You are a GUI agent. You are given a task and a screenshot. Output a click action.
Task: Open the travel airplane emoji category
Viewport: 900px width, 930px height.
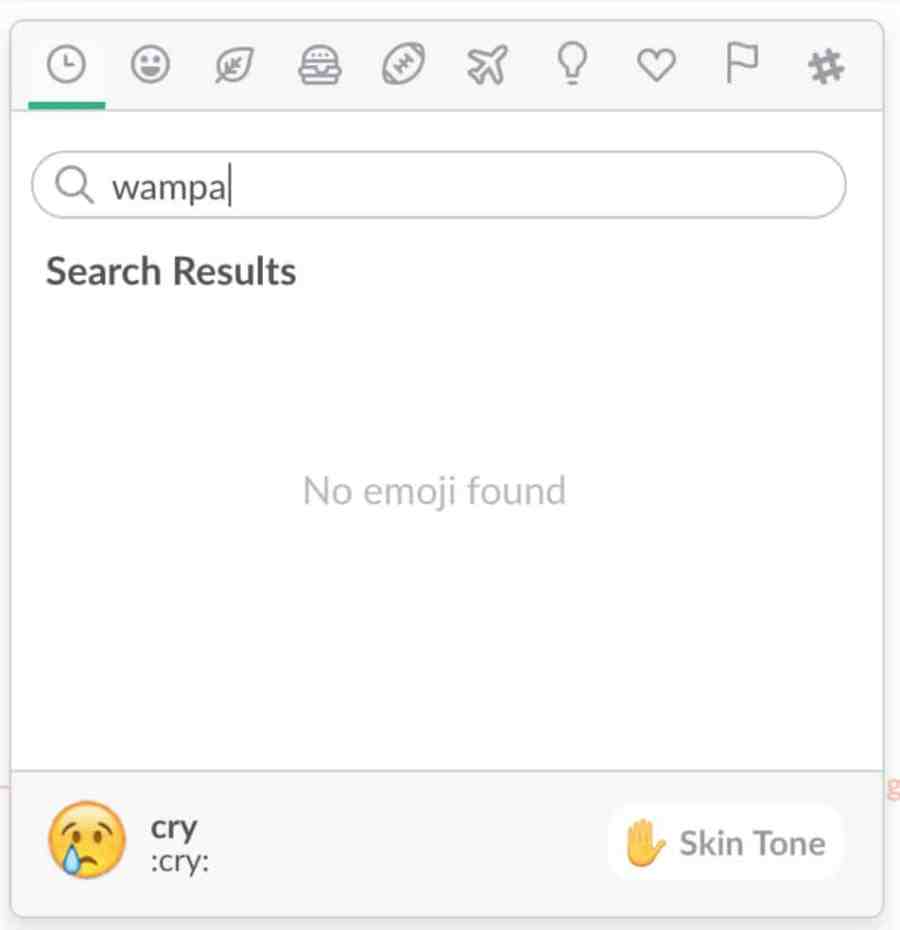point(488,67)
